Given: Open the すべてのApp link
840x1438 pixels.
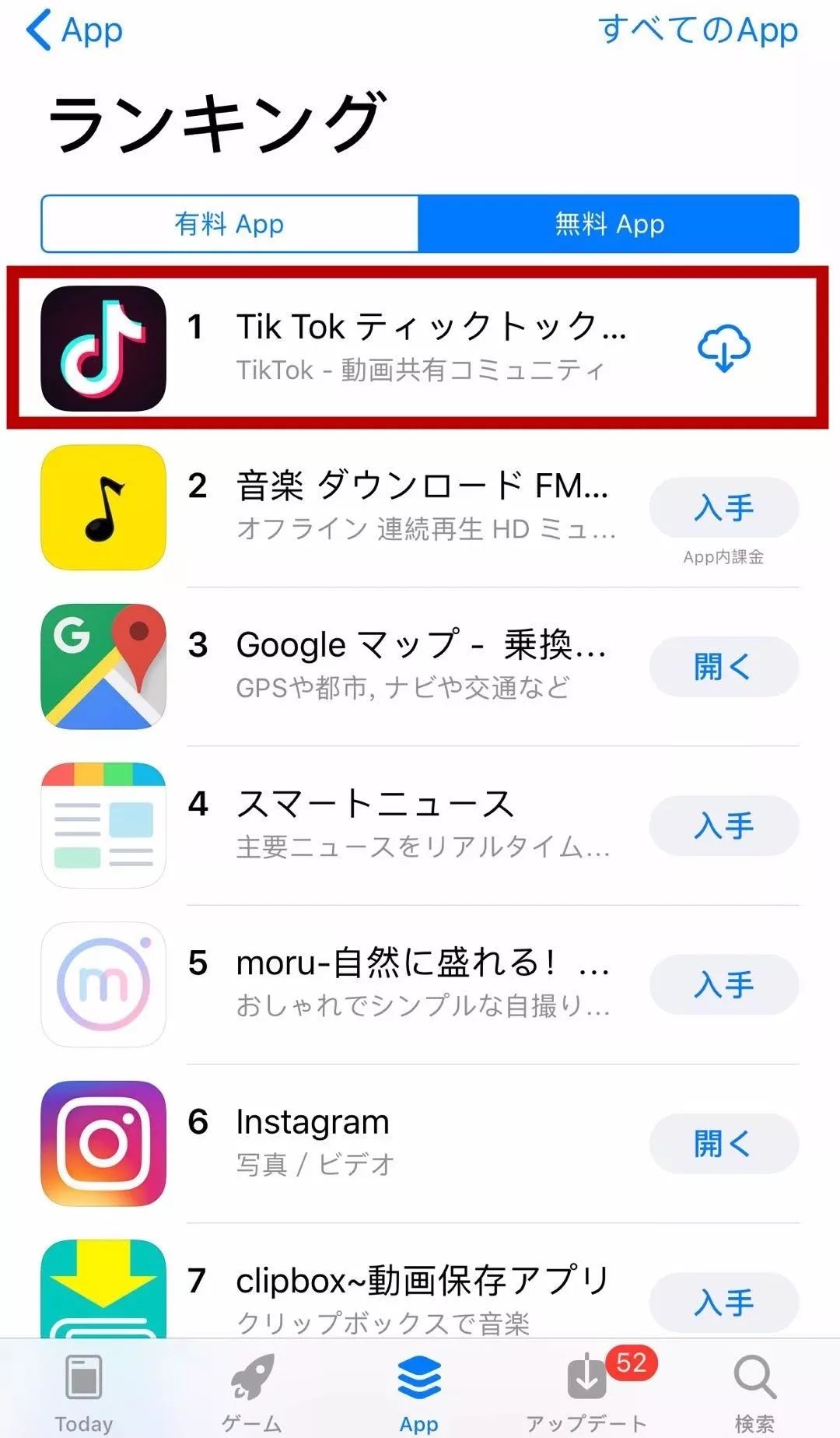Looking at the screenshot, I should pyautogui.click(x=698, y=31).
